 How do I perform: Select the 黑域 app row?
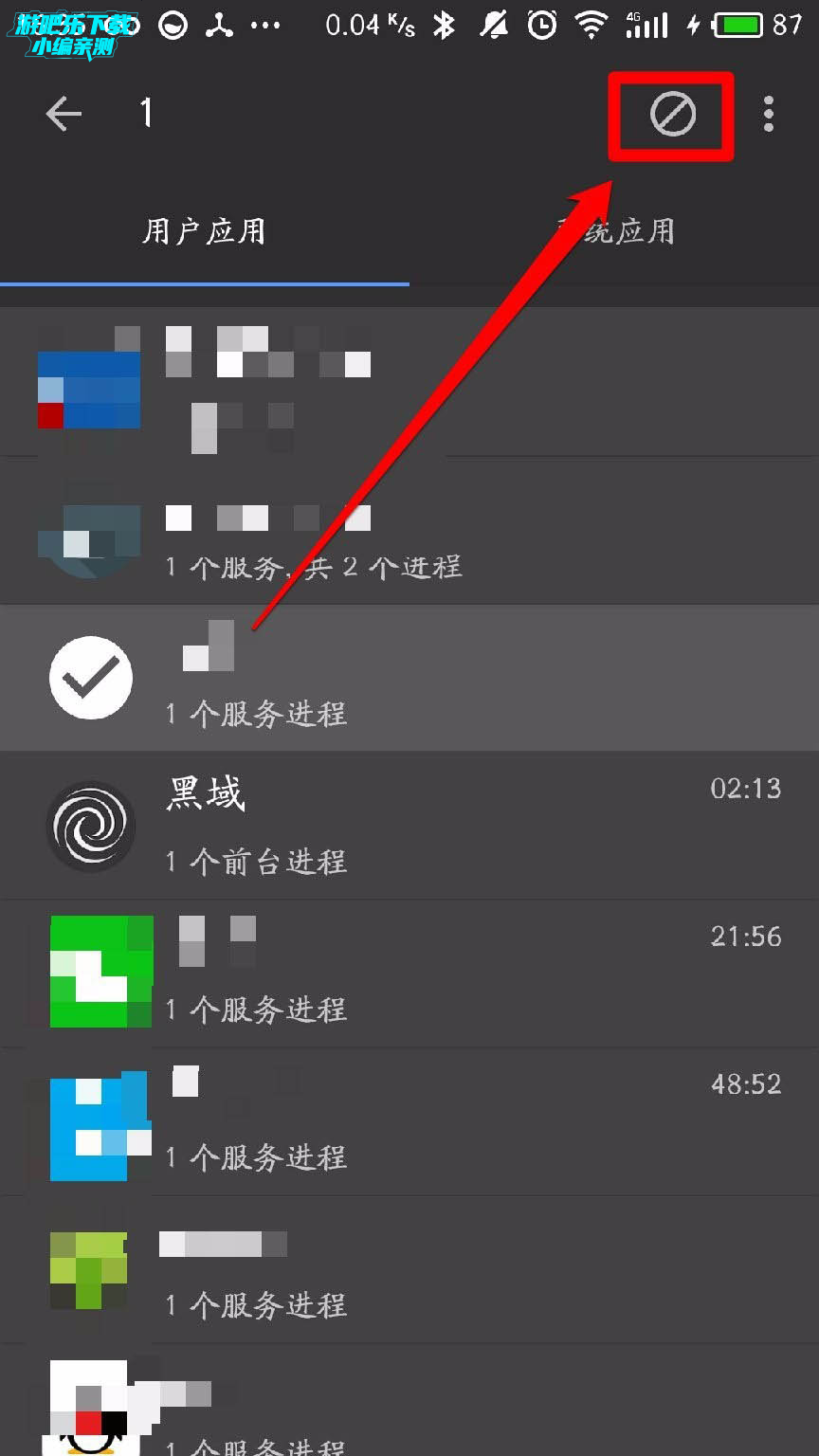click(408, 827)
